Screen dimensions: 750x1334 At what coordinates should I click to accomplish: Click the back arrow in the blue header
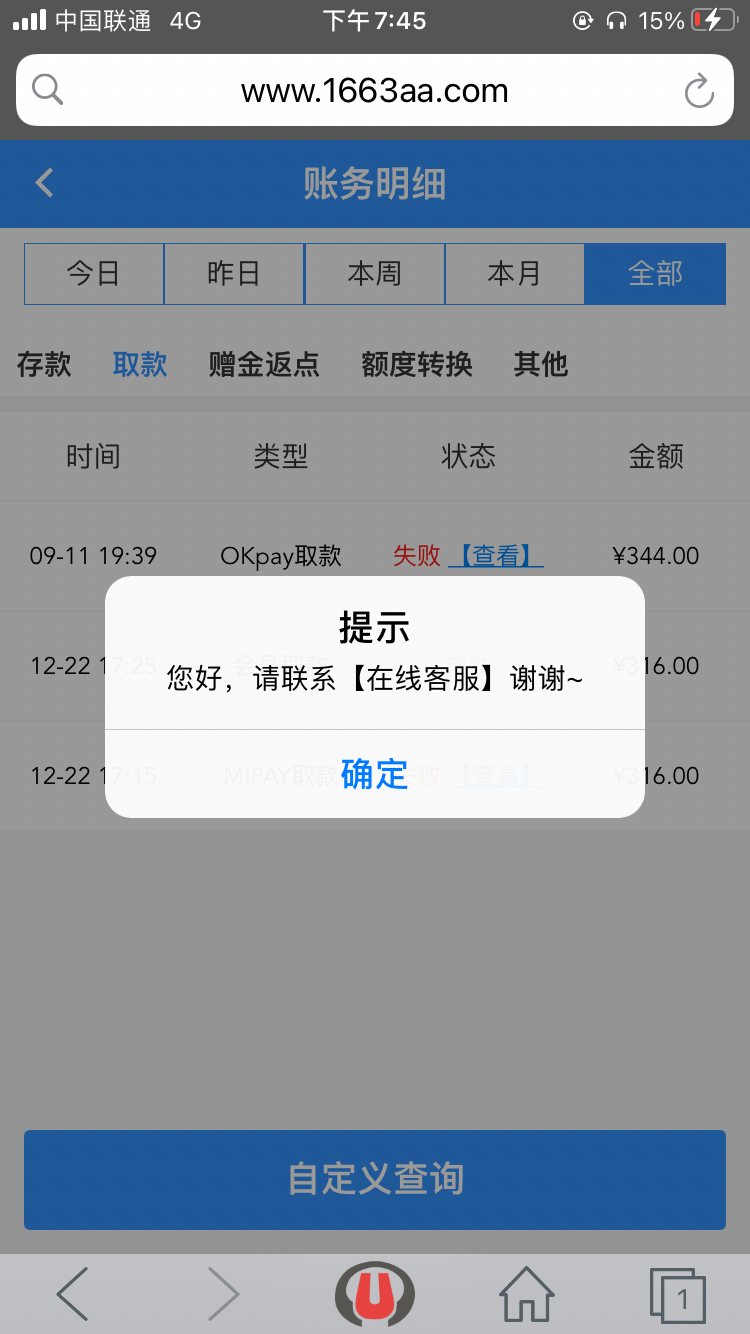coord(44,183)
